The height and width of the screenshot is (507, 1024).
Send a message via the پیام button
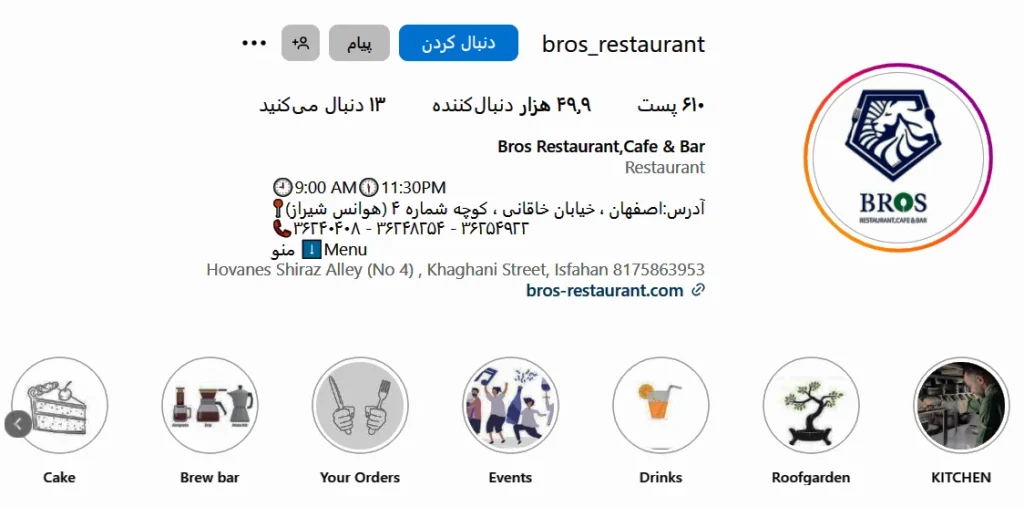point(359,44)
